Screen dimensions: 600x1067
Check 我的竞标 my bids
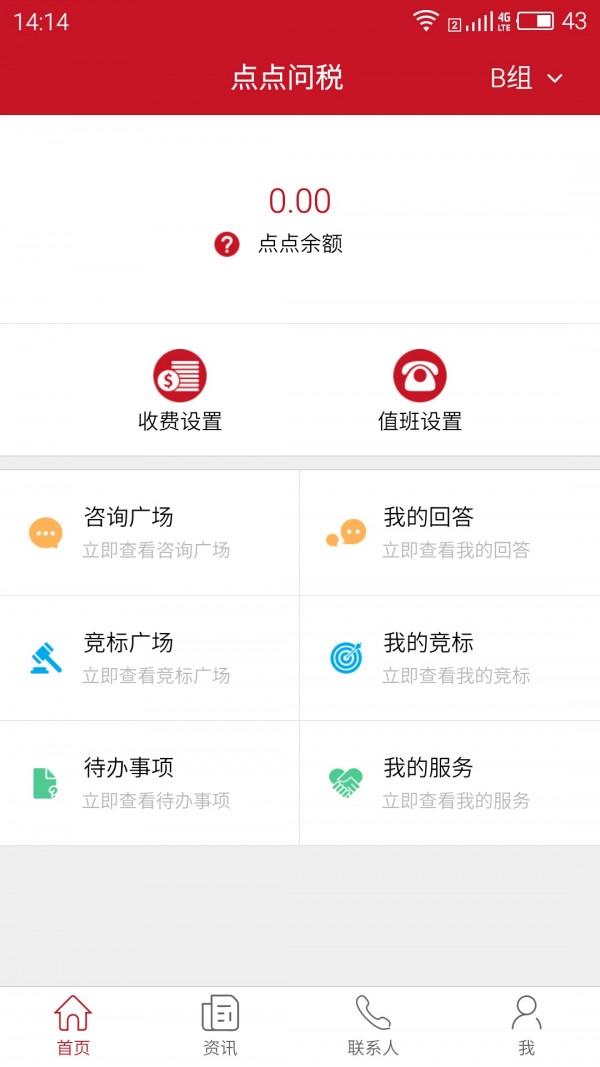(450, 658)
